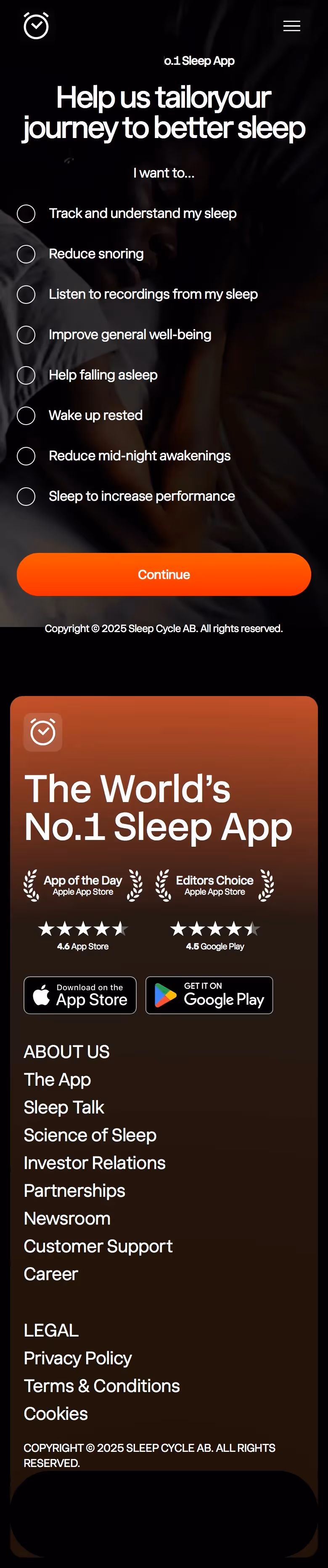
Task: Choose the Reduce snoring option
Action: tap(26, 255)
